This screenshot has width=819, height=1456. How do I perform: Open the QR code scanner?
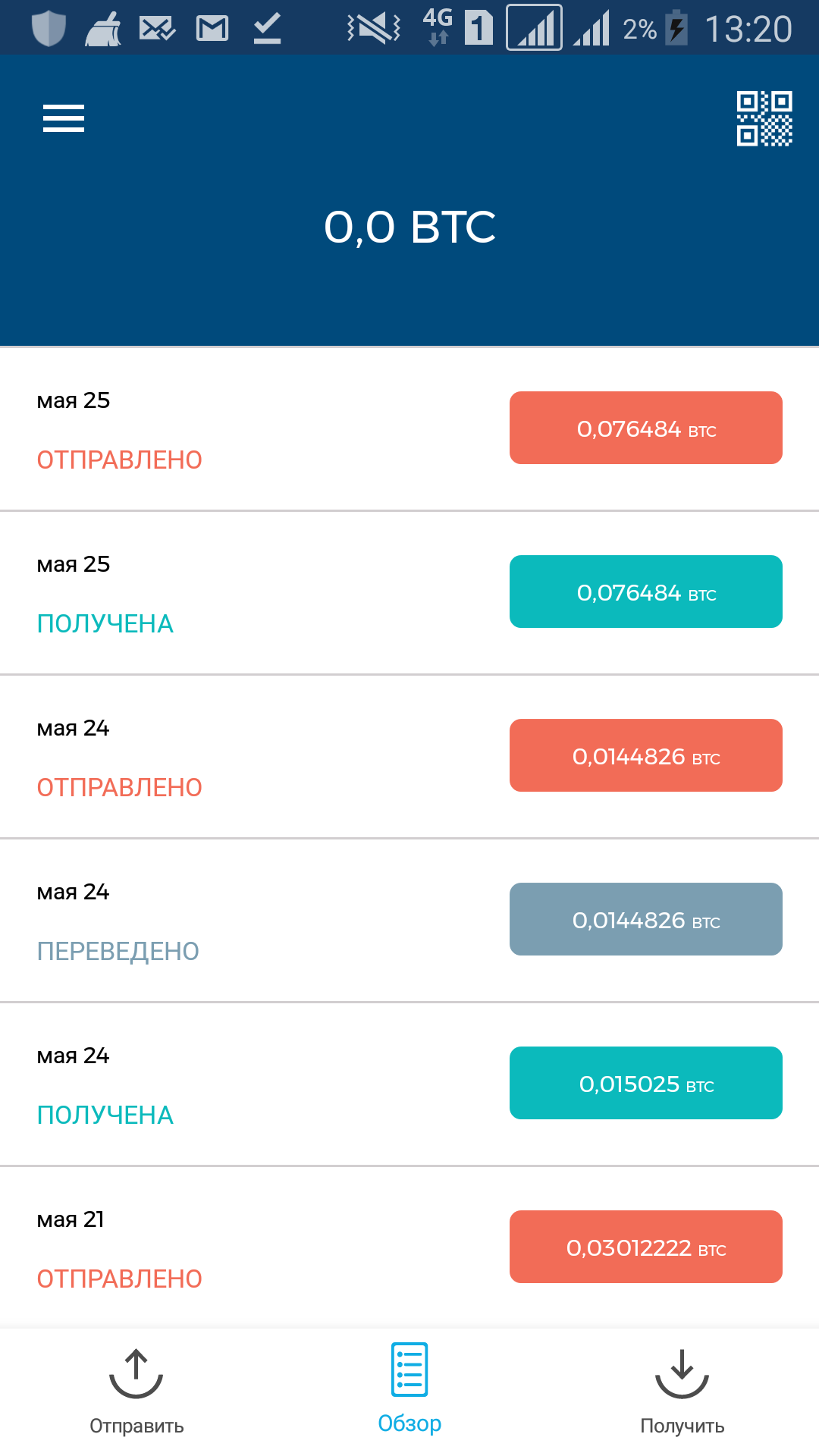point(764,118)
